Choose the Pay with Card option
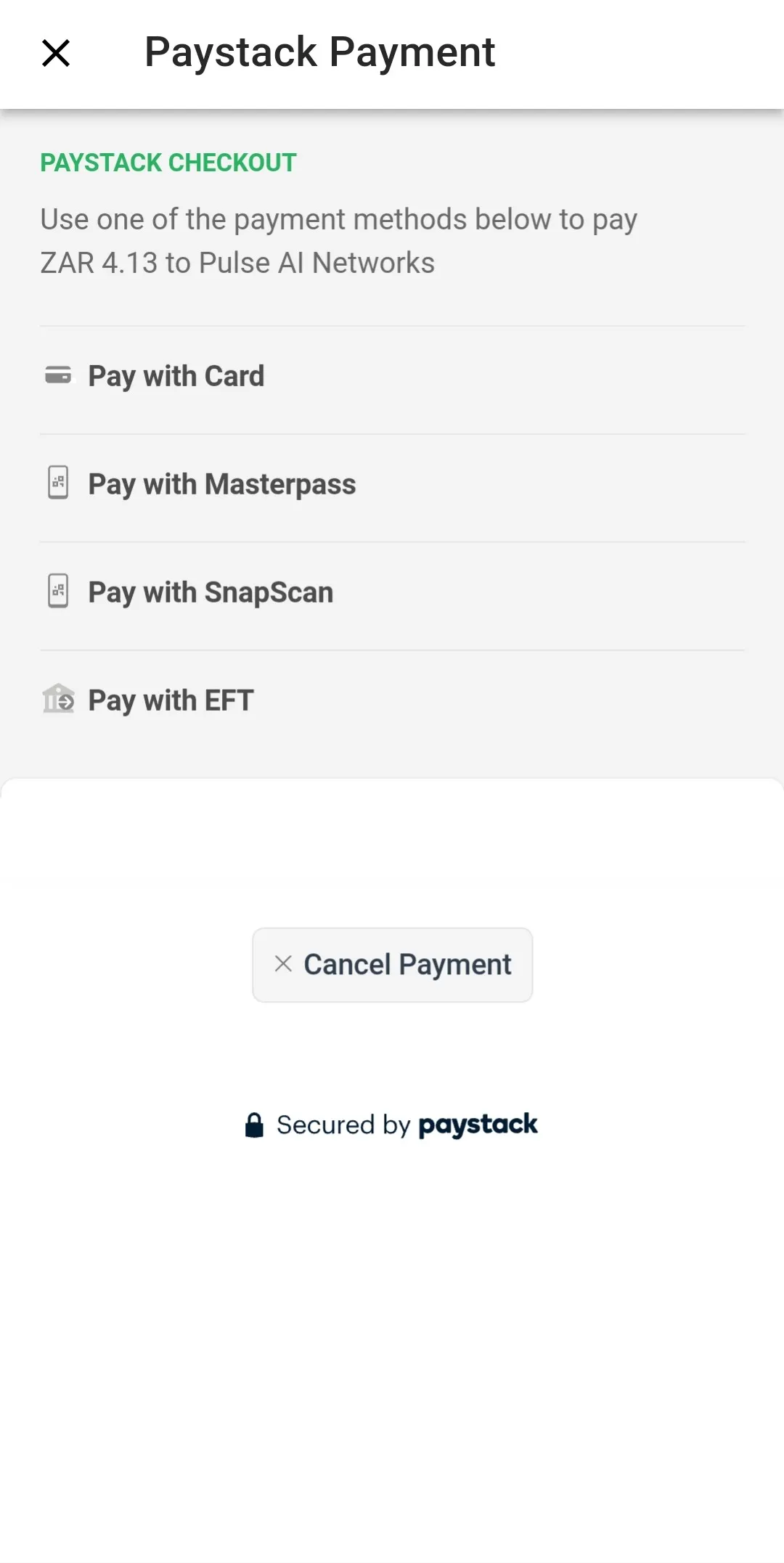784x1563 pixels. pyautogui.click(x=176, y=376)
